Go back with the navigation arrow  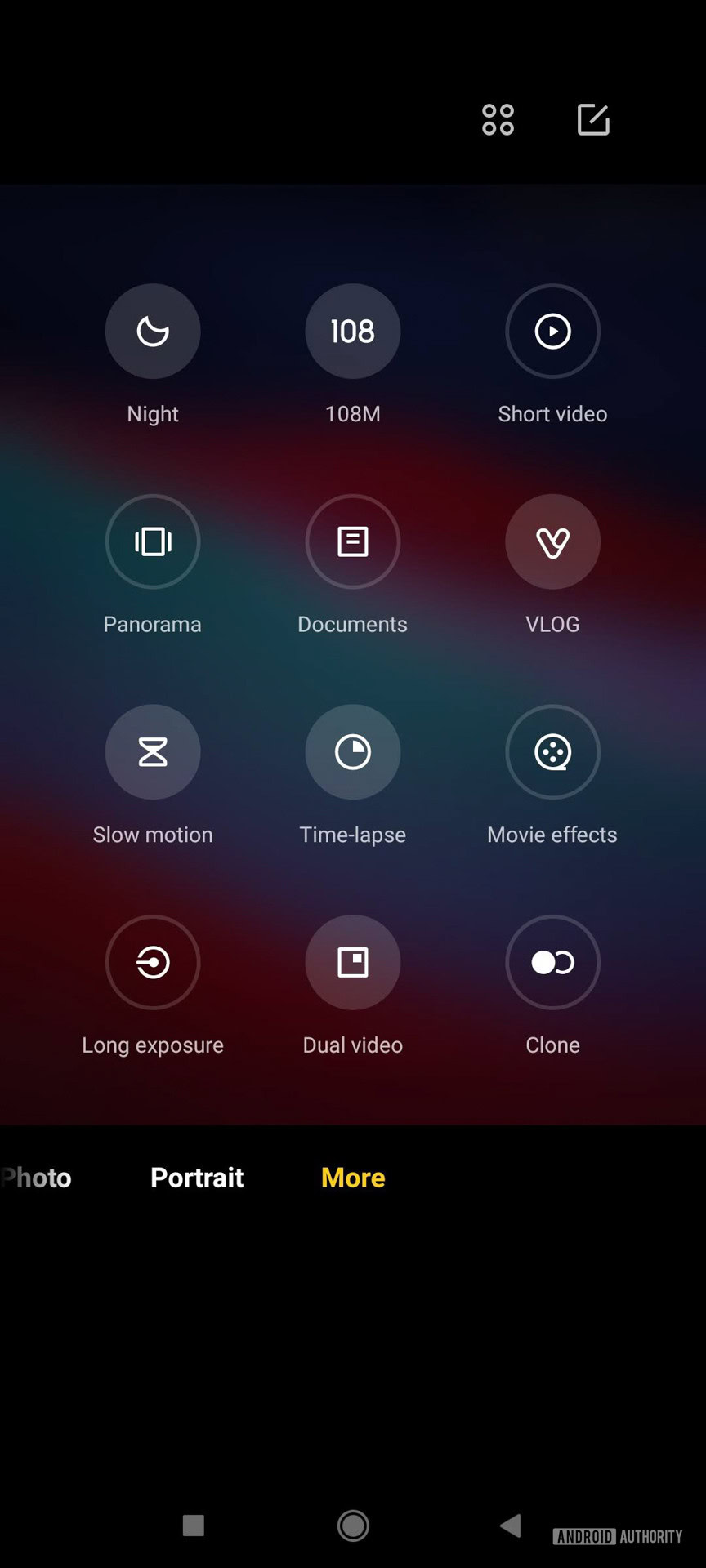pyautogui.click(x=511, y=1525)
